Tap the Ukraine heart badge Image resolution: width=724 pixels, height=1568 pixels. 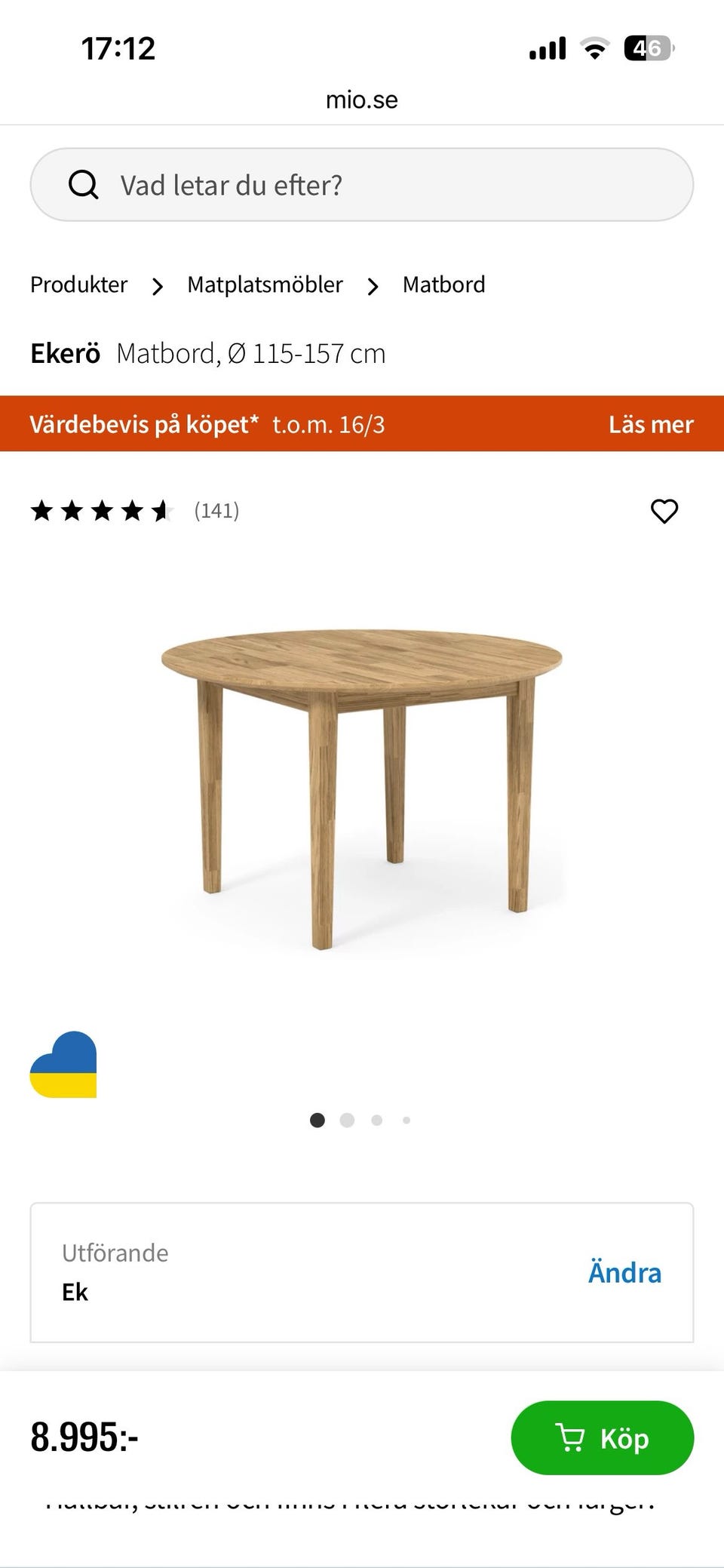tap(63, 1065)
